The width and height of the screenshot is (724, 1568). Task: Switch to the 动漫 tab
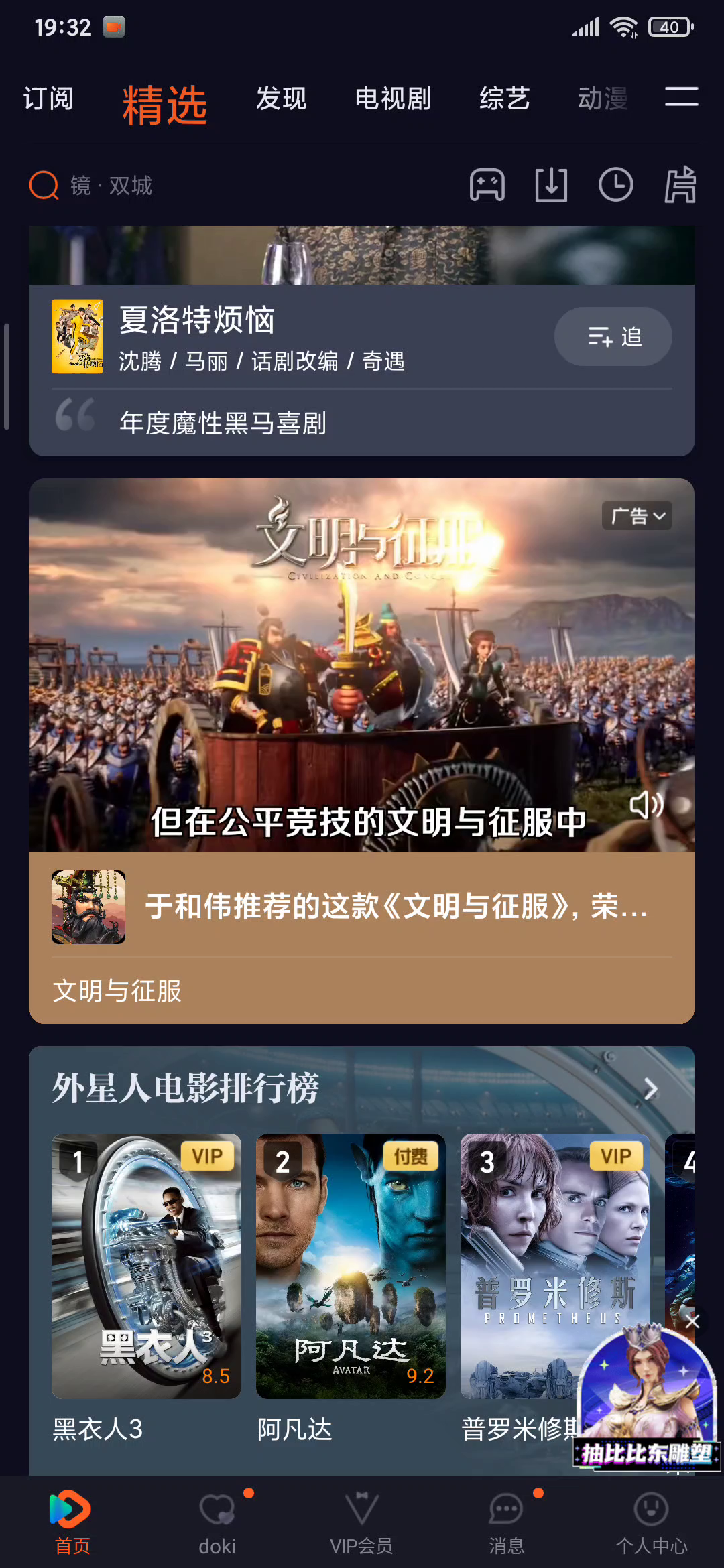coord(603,99)
